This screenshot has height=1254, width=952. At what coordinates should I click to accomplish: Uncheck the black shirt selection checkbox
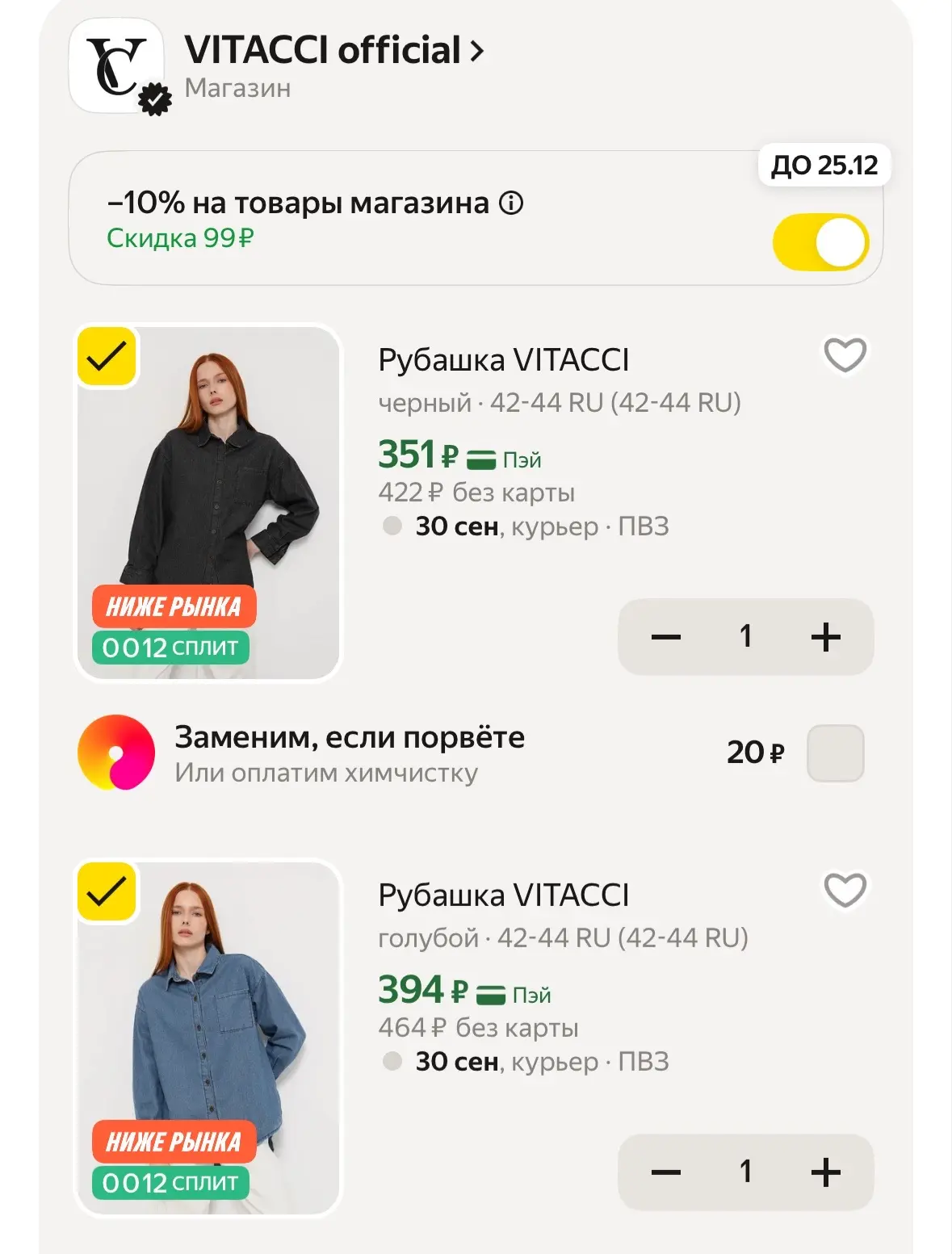[107, 357]
